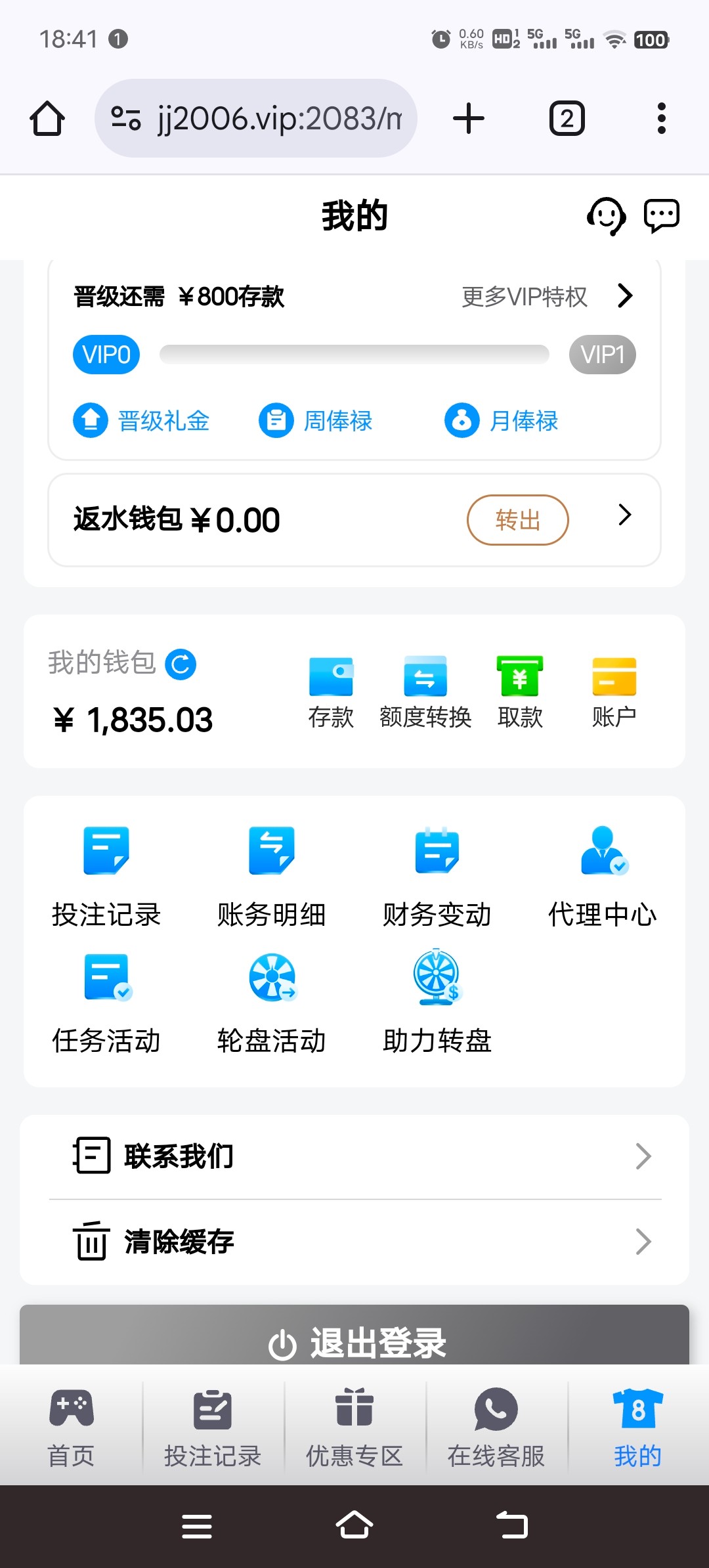Viewport: 709px width, 1568px height.
Task: Open 额度转换 balance conversion
Action: coord(425,689)
